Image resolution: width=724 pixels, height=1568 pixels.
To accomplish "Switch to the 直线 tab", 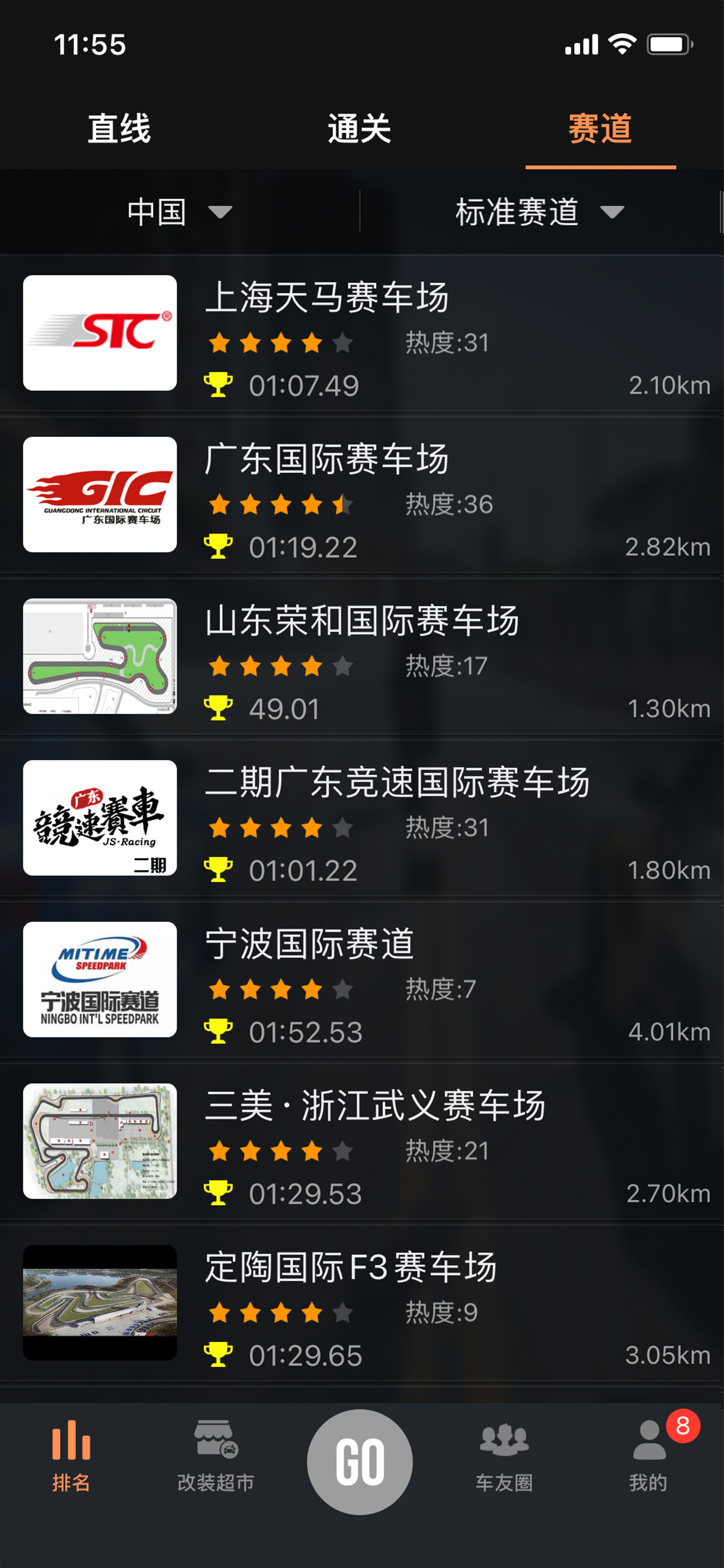I will (120, 128).
